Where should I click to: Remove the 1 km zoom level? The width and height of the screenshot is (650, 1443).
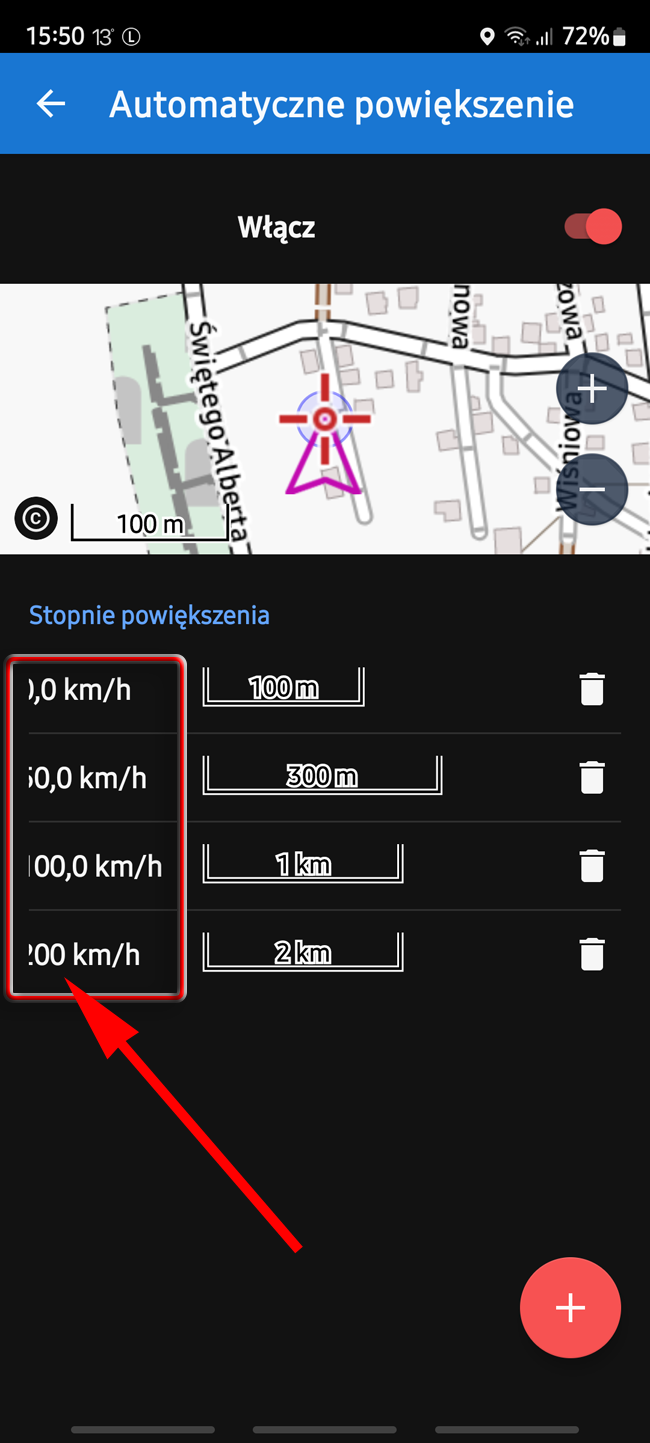coord(592,866)
